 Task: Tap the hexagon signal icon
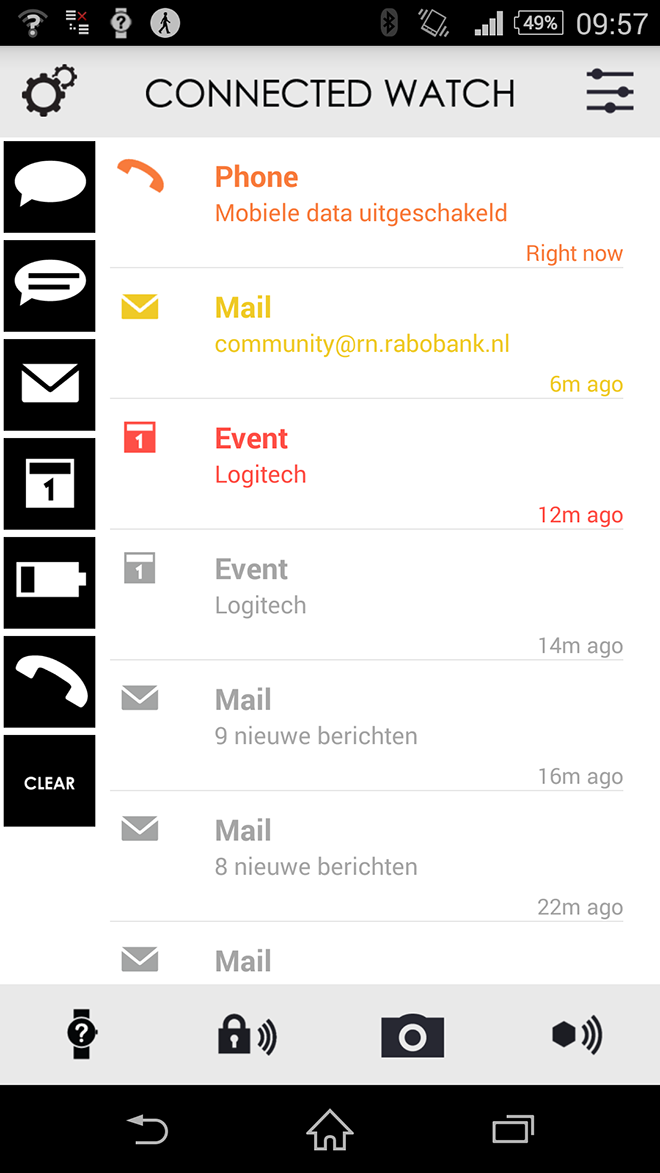coord(577,1035)
